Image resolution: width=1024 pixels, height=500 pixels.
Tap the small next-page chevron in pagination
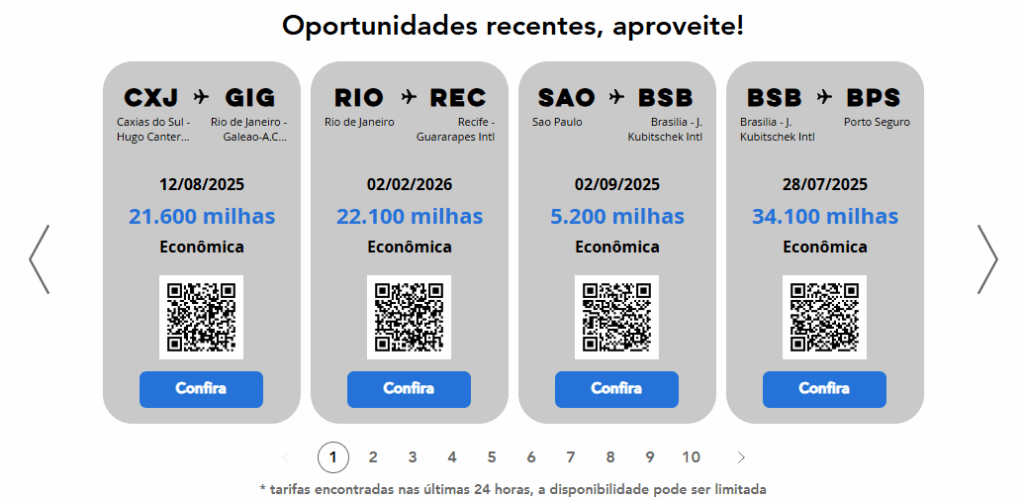[741, 457]
